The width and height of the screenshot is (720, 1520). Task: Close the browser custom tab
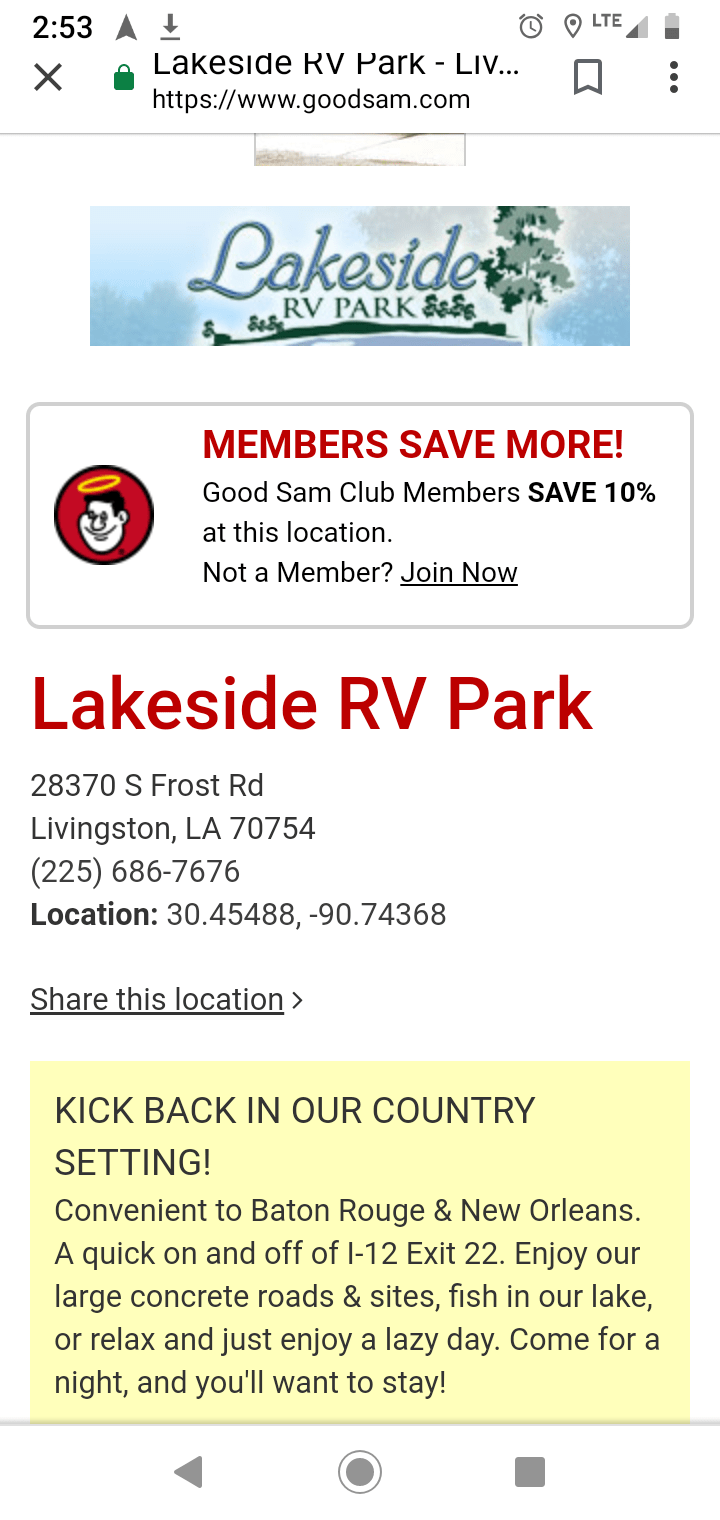coord(47,77)
